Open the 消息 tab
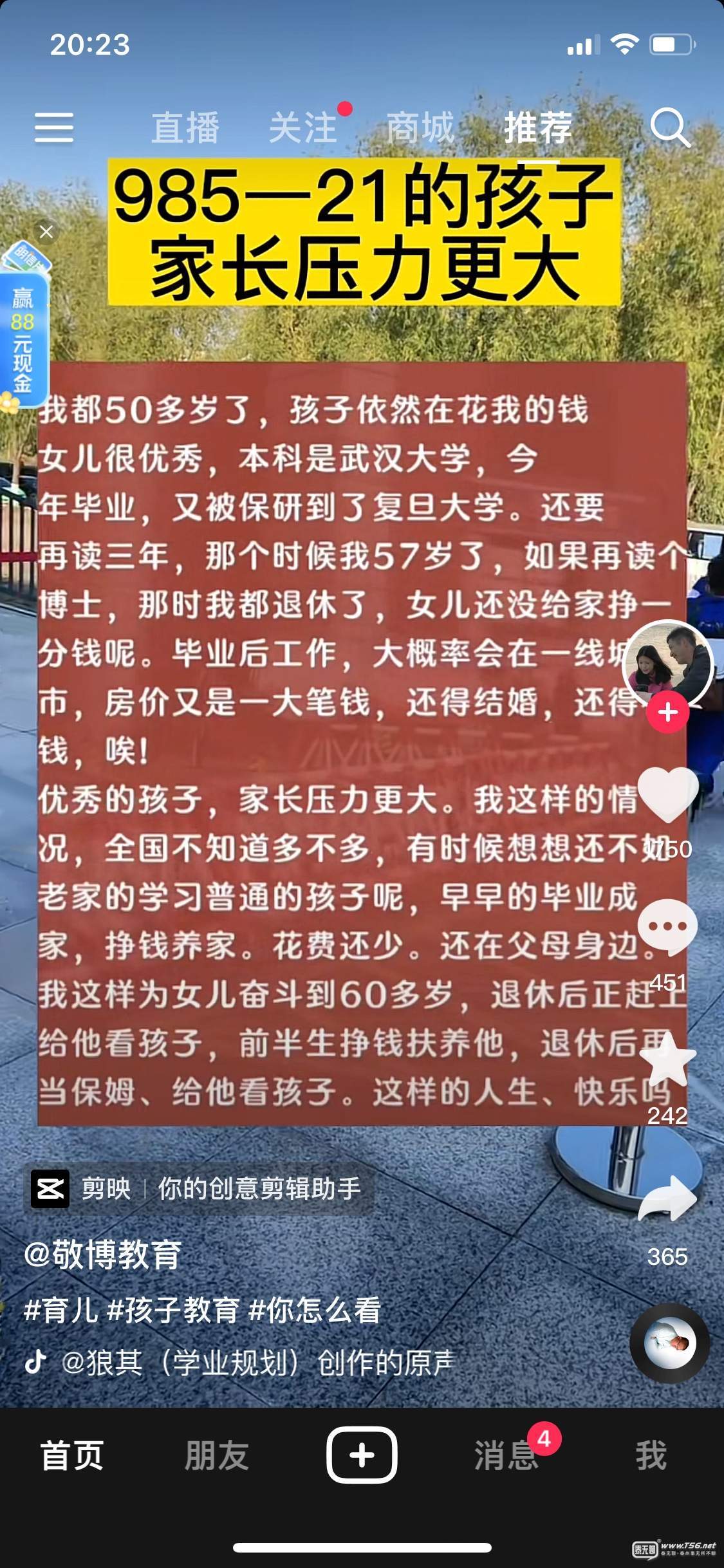The height and width of the screenshot is (1568, 724). pos(506,1456)
